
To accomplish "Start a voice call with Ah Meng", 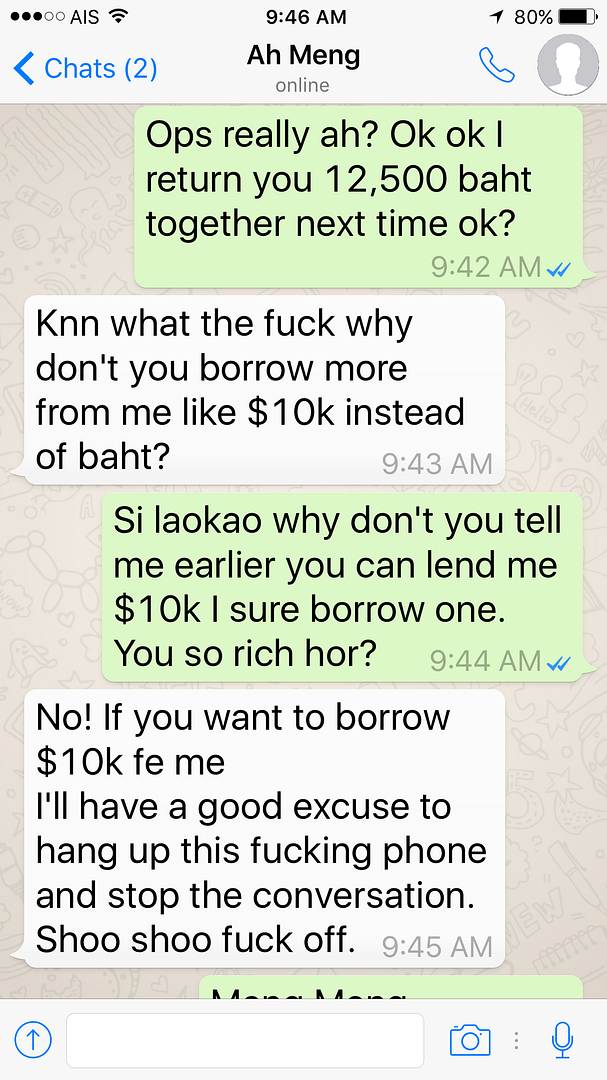I will click(496, 66).
